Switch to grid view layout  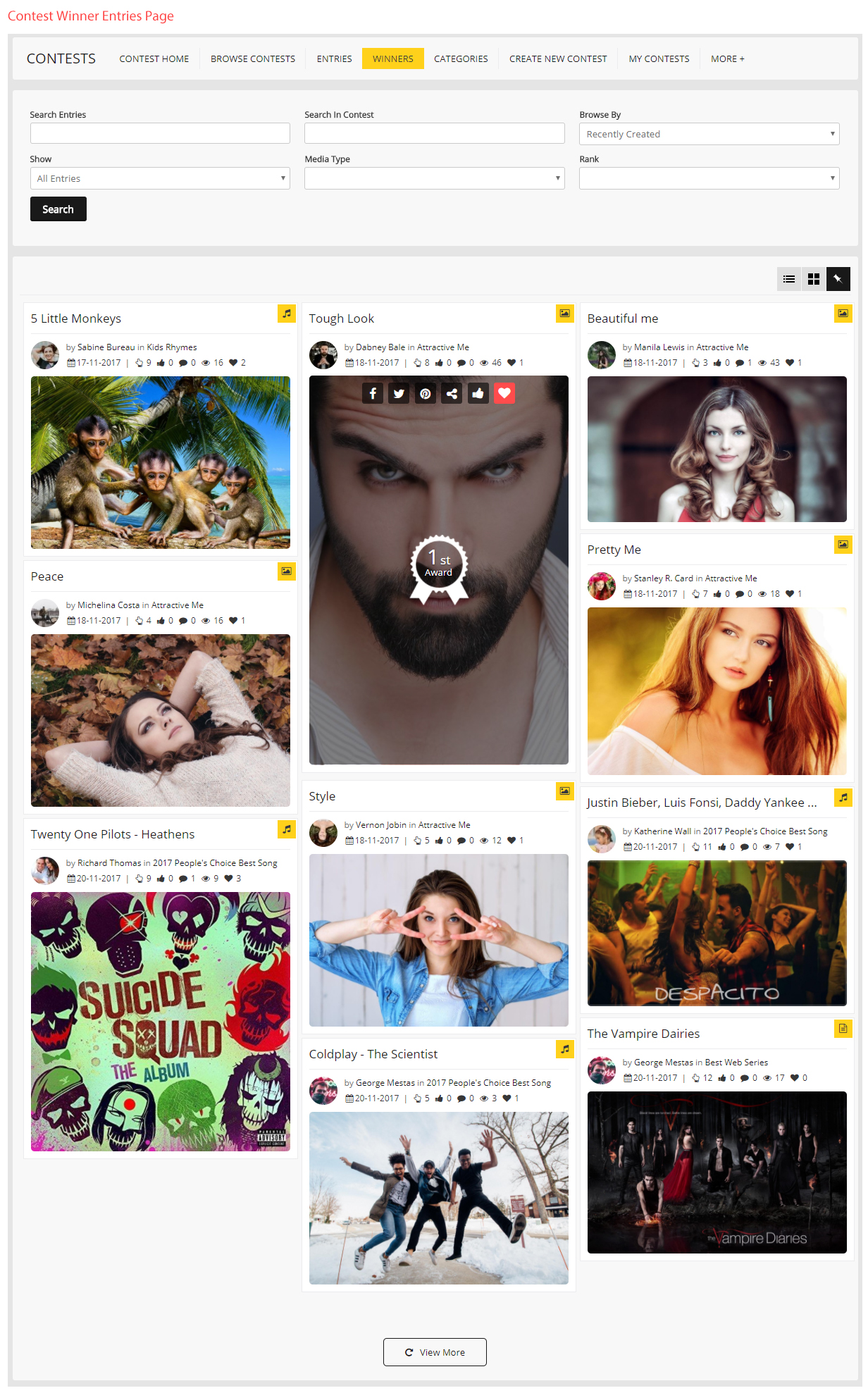click(814, 279)
